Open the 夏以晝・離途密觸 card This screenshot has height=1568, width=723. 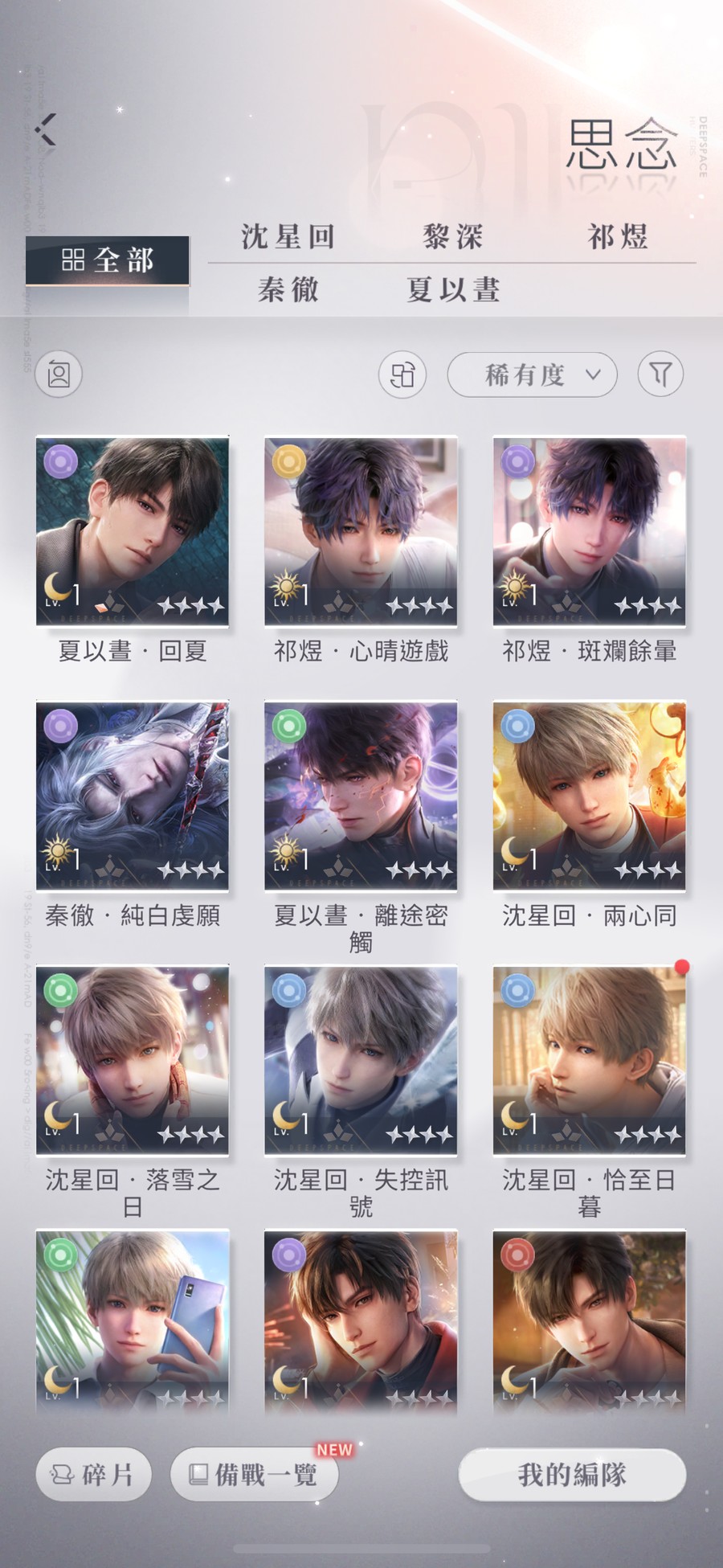[361, 796]
